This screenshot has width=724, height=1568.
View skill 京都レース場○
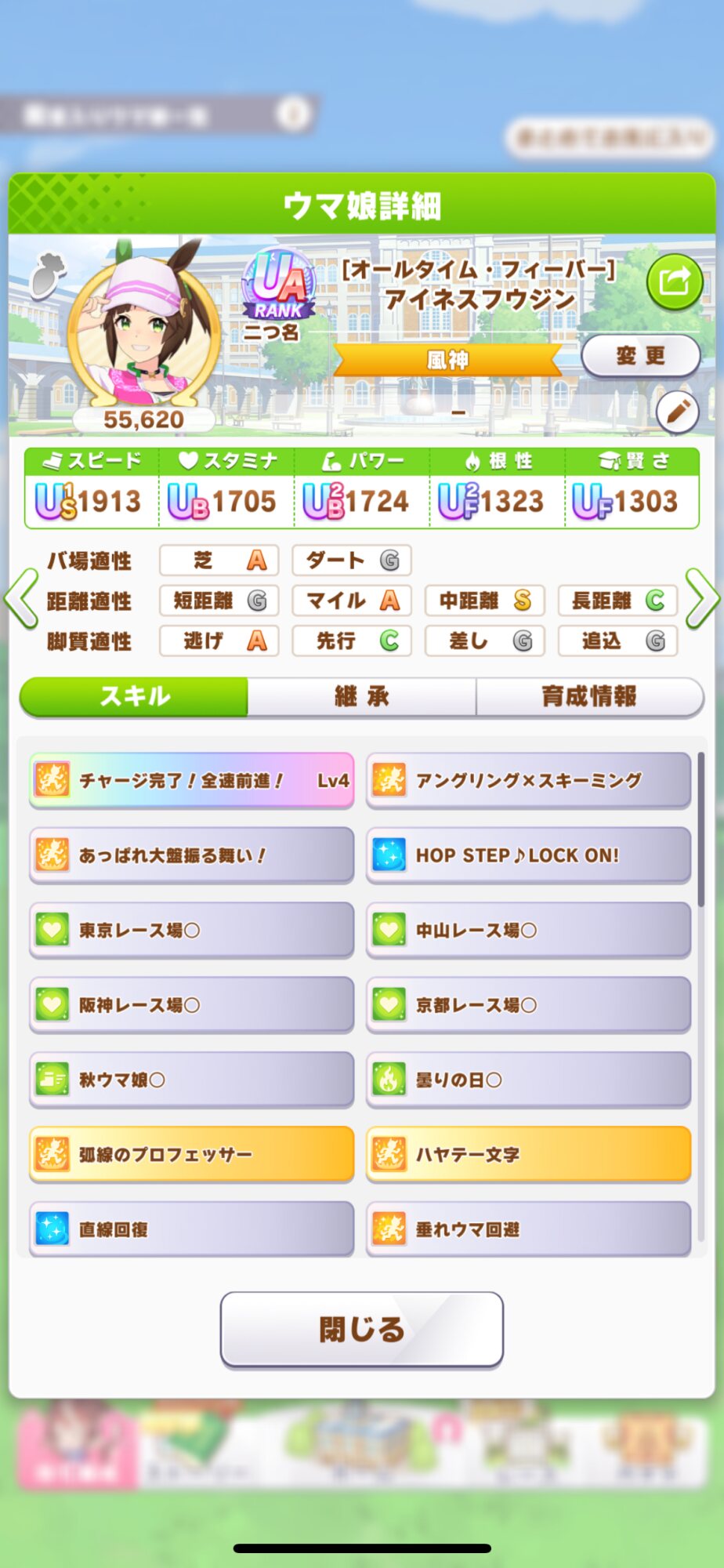pos(528,1004)
